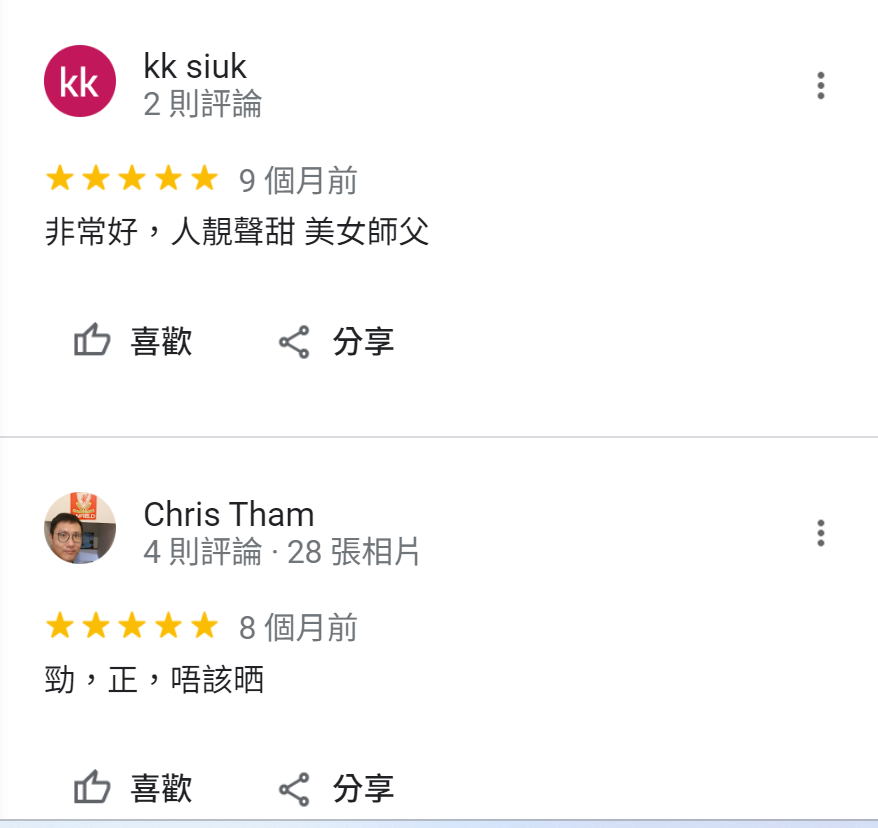878x828 pixels.
Task: View Chris Tham's profile photo
Action: [80, 528]
